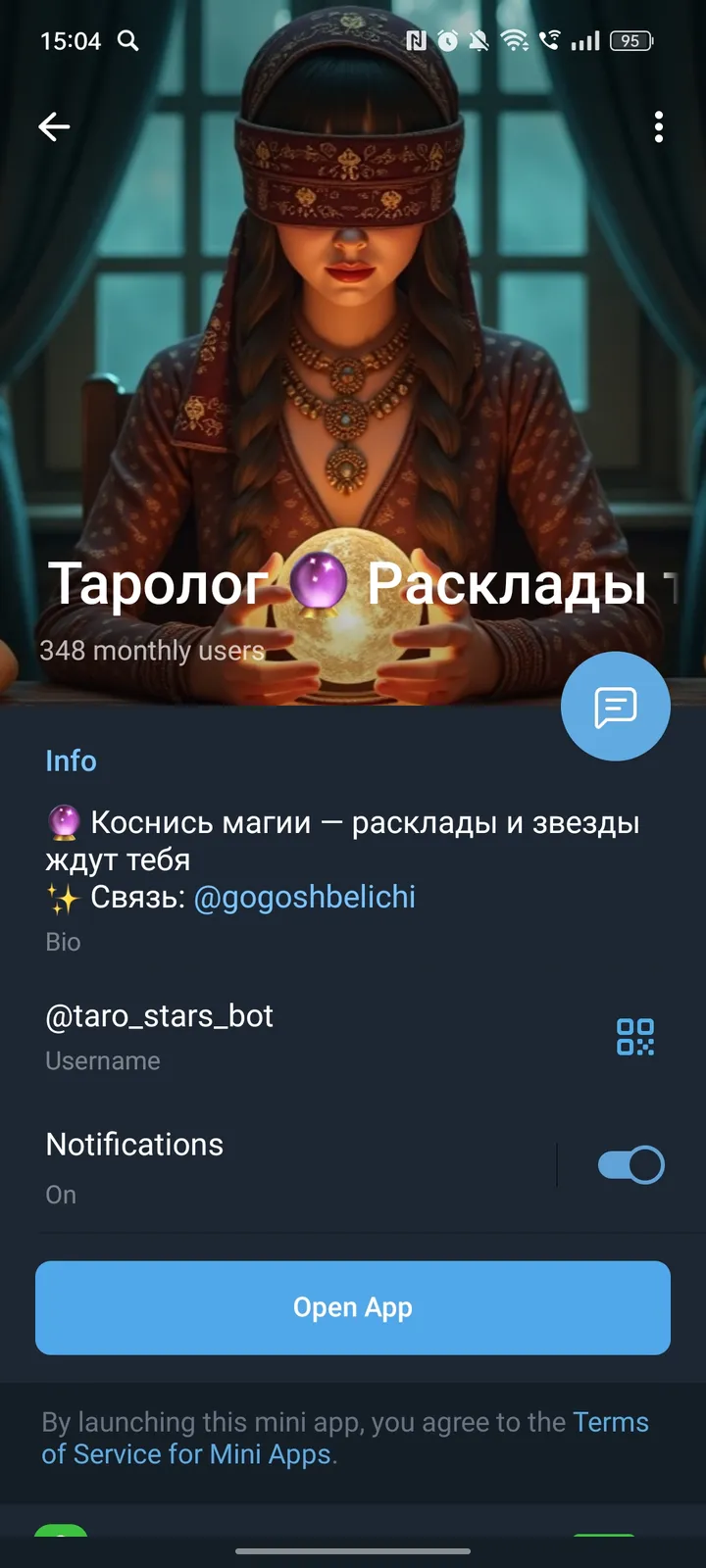Tap the search icon next to the clock
Viewport: 706px width, 1568px height.
coord(126,40)
